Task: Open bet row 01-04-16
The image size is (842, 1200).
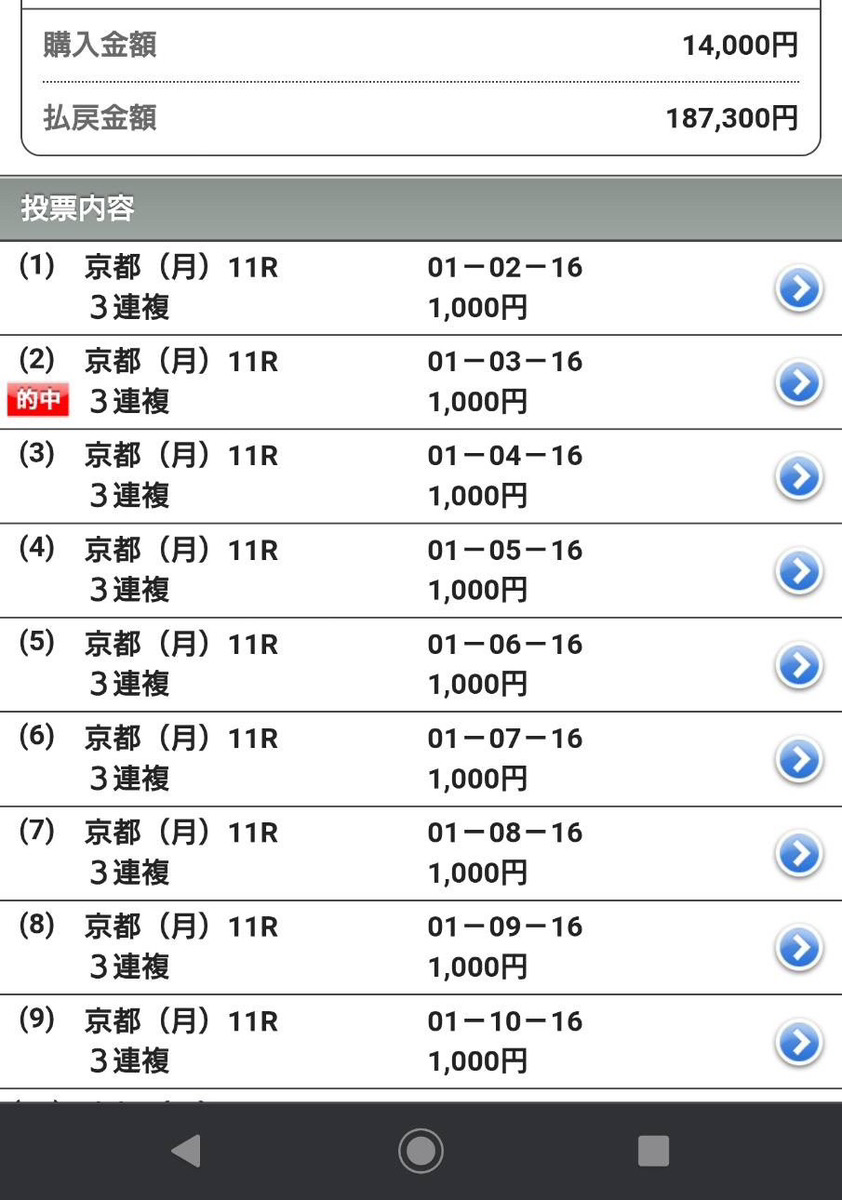Action: tap(799, 477)
